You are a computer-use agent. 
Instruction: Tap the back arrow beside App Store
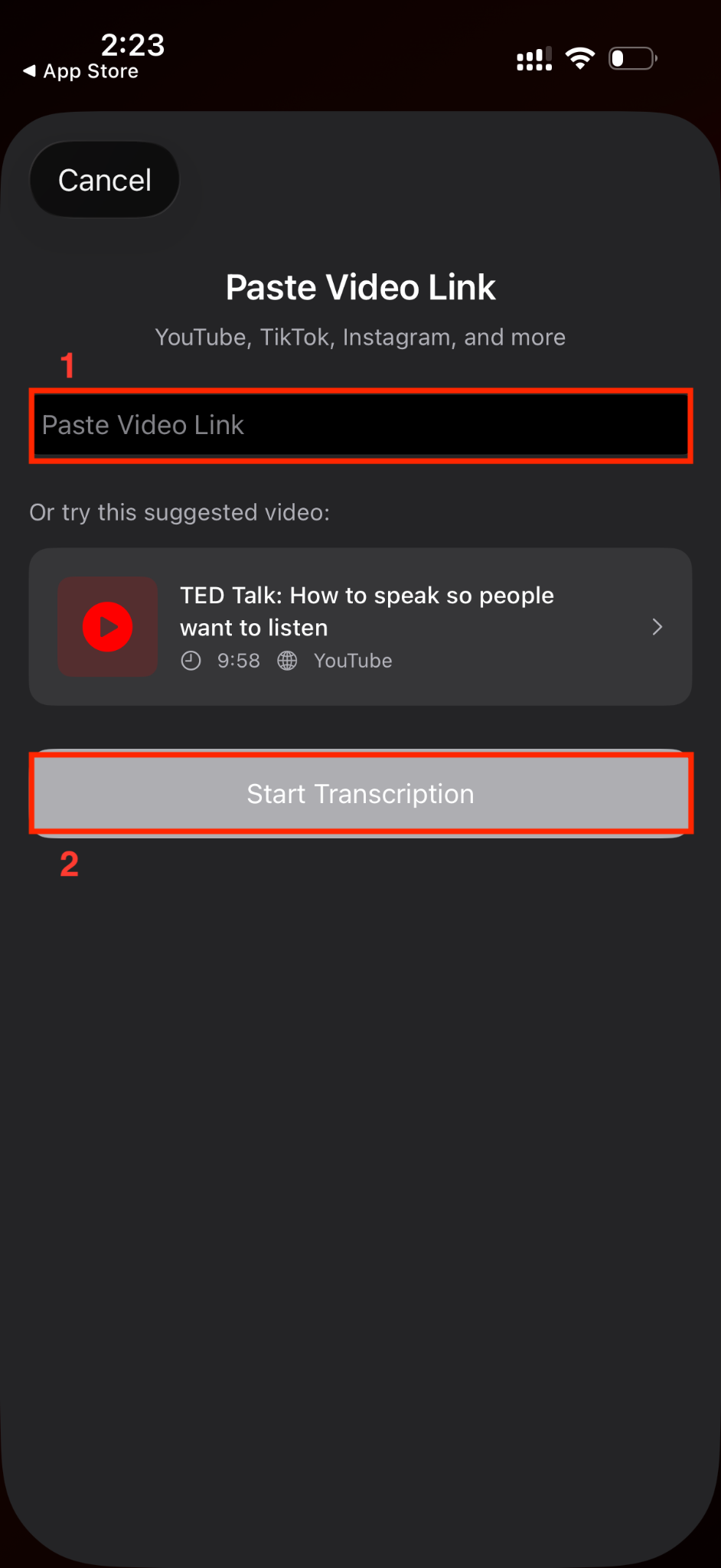(x=29, y=70)
